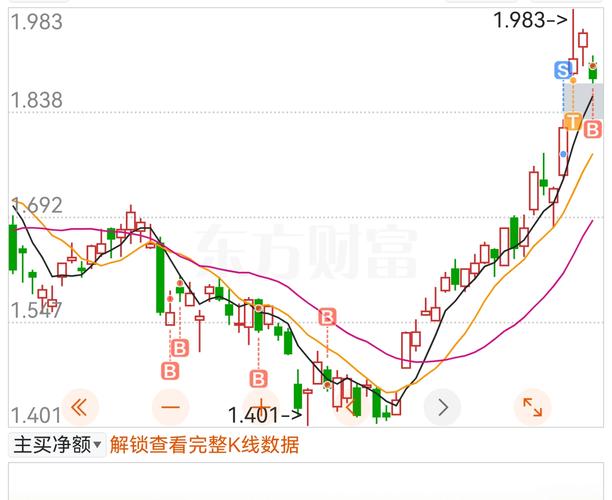Viewport: 612px width, 500px height.
Task: Zoom in the K-line chart
Action: click(x=261, y=407)
